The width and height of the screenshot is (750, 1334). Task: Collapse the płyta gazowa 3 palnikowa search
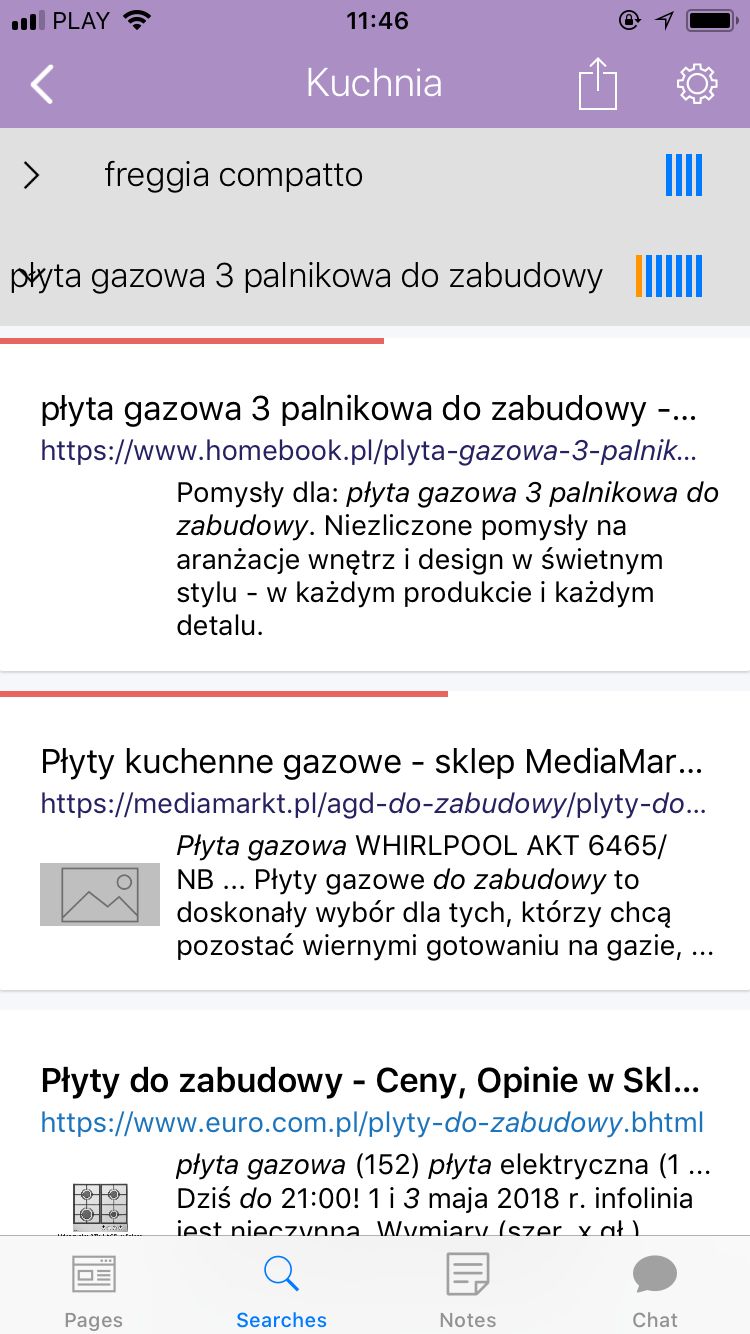[32, 275]
